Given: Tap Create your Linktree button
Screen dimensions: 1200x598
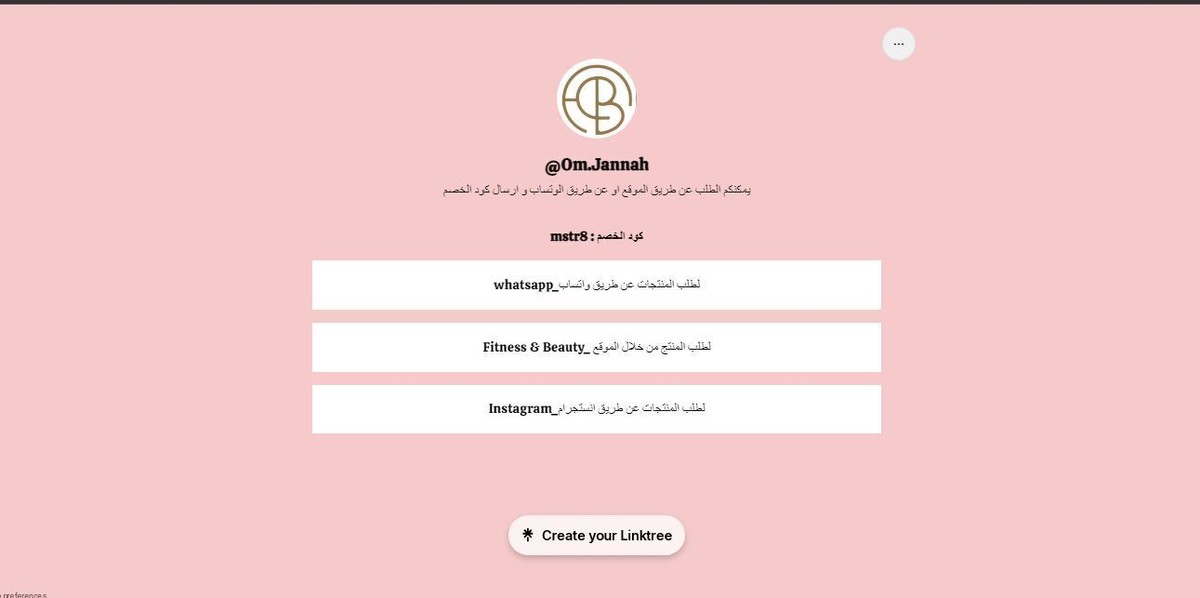Looking at the screenshot, I should point(596,535).
